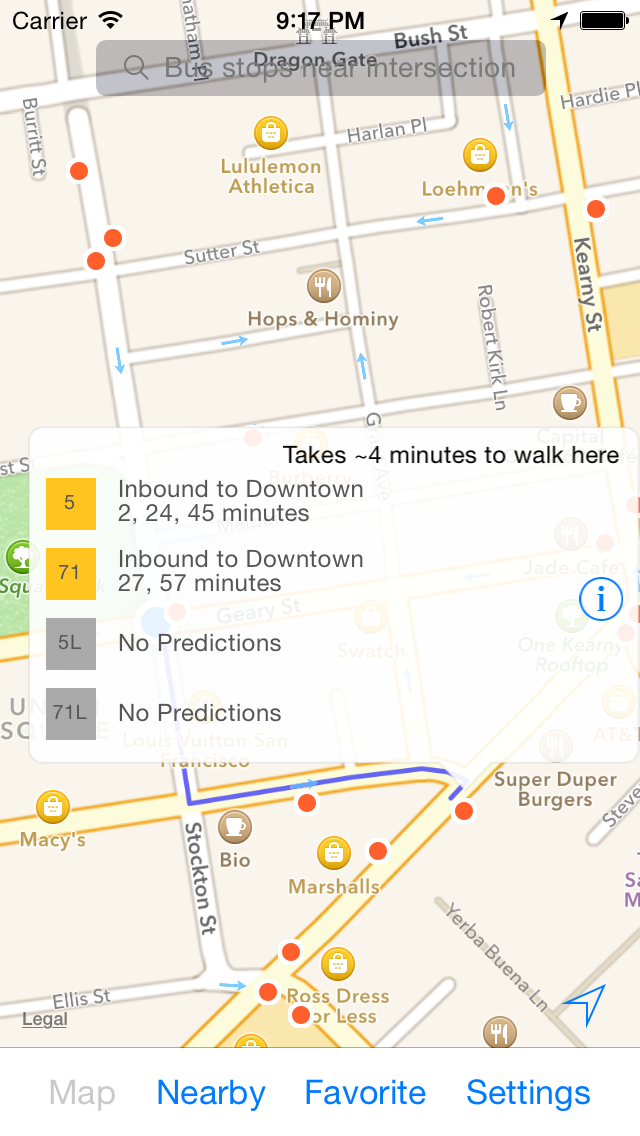The width and height of the screenshot is (640, 1136).
Task: Tap the bus stops search field
Action: click(x=320, y=68)
